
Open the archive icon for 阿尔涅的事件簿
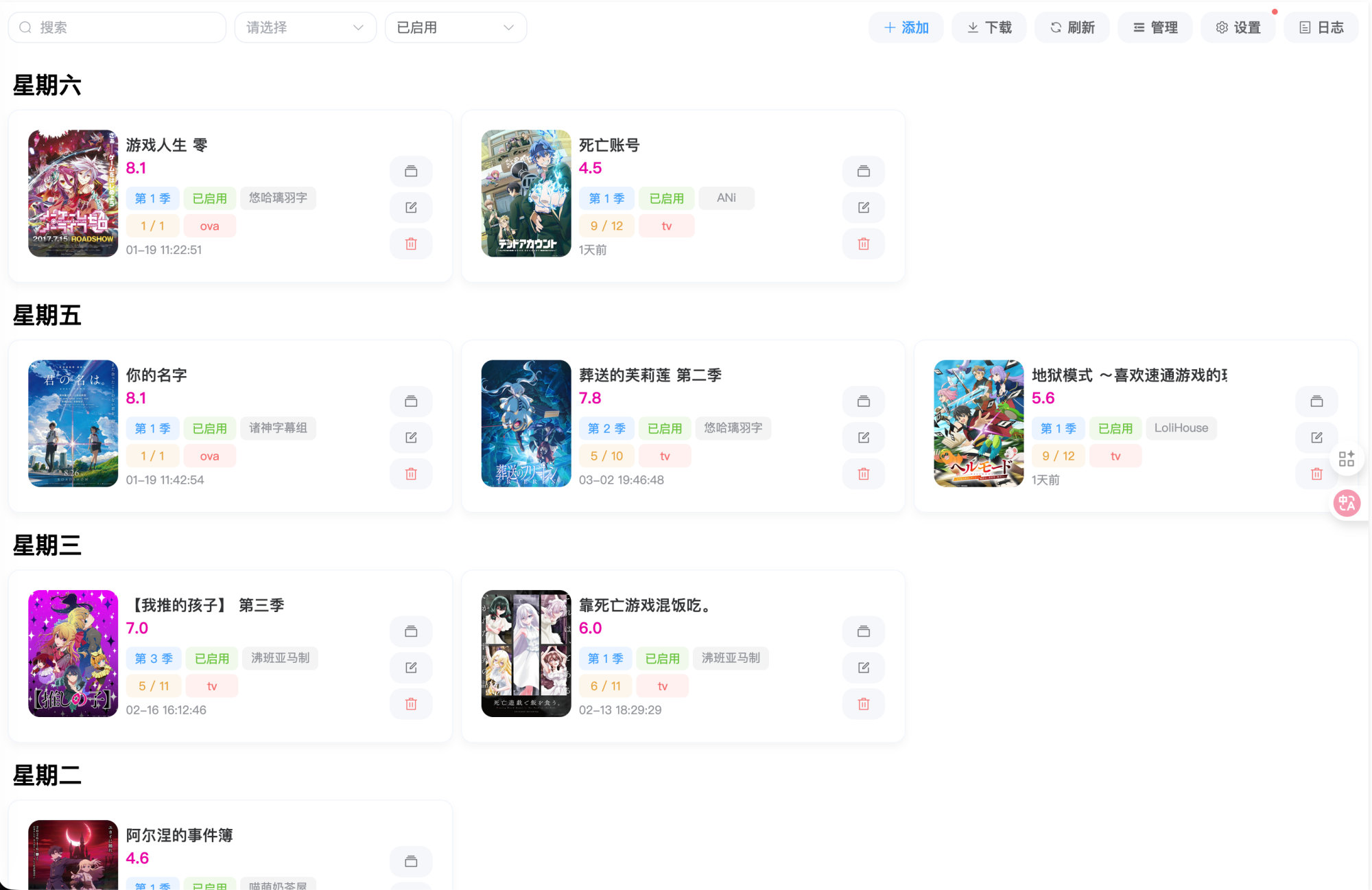click(411, 861)
